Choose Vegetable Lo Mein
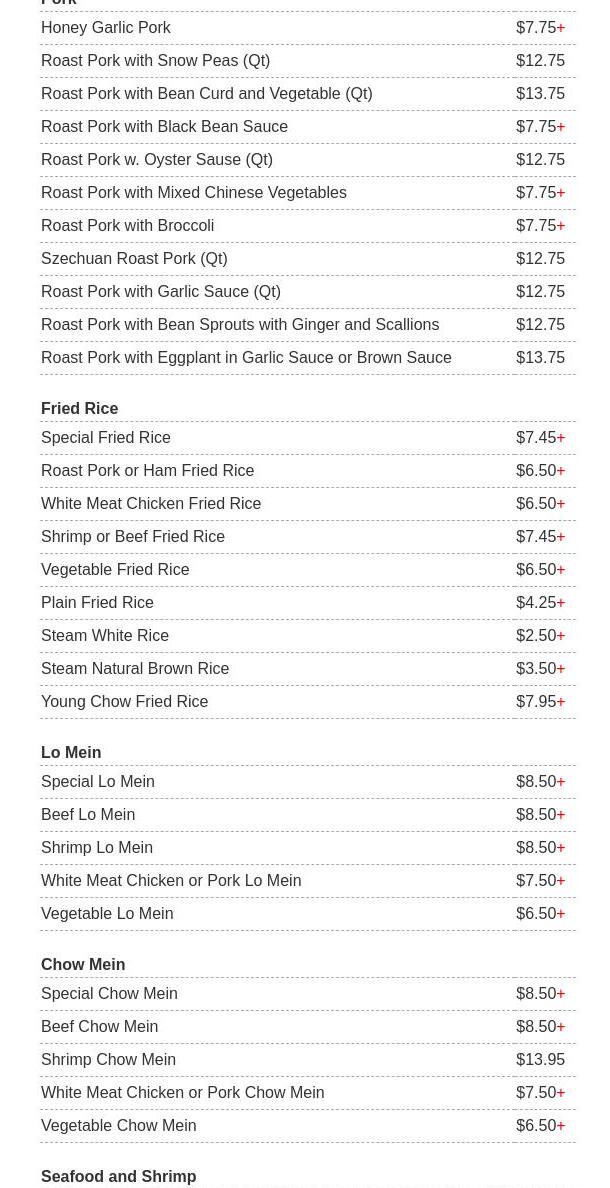Screen dimensions: 610x1188 coord(107,914)
